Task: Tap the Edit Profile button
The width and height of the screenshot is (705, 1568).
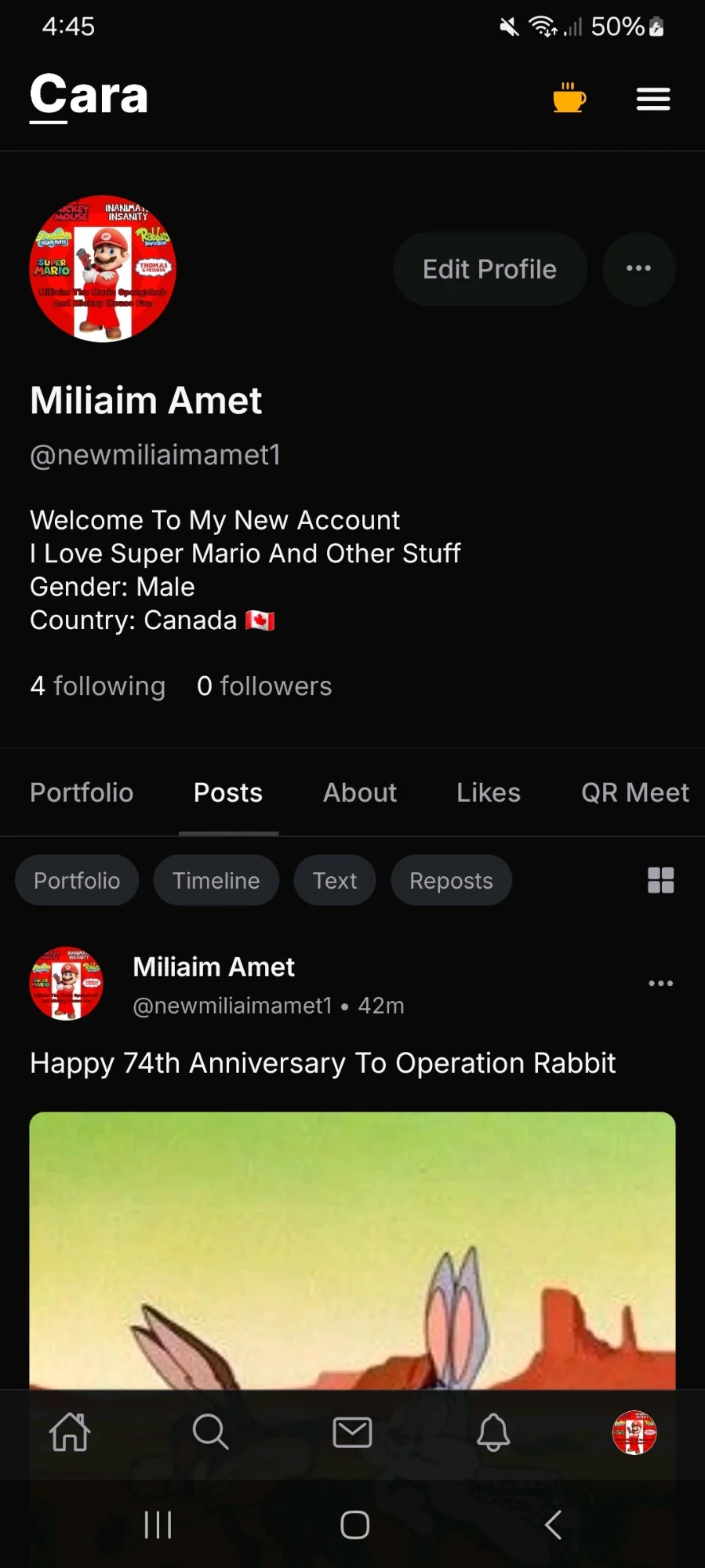Action: coord(489,269)
